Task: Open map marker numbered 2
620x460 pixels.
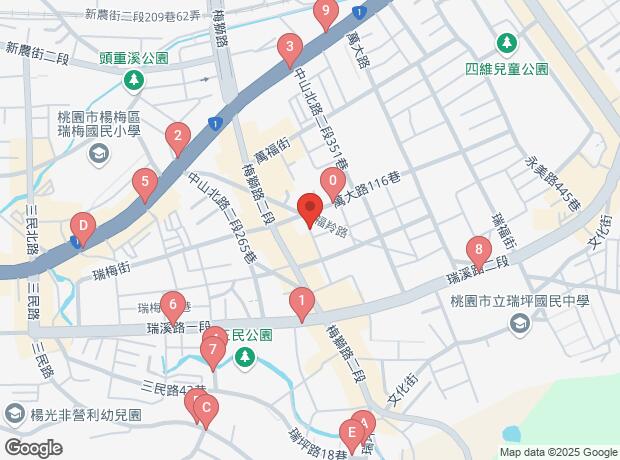Action: click(178, 138)
